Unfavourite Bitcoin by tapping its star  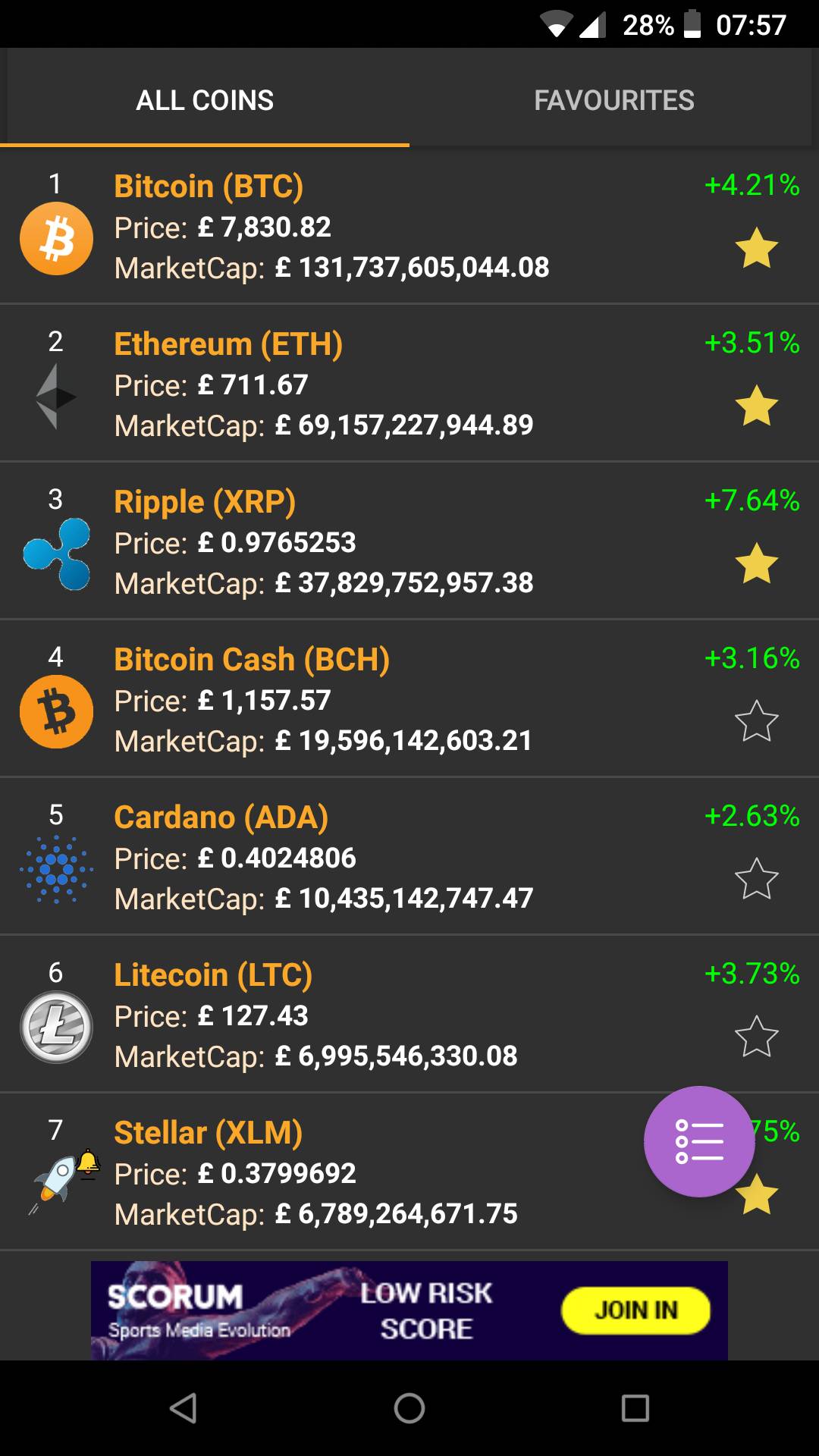[758, 247]
